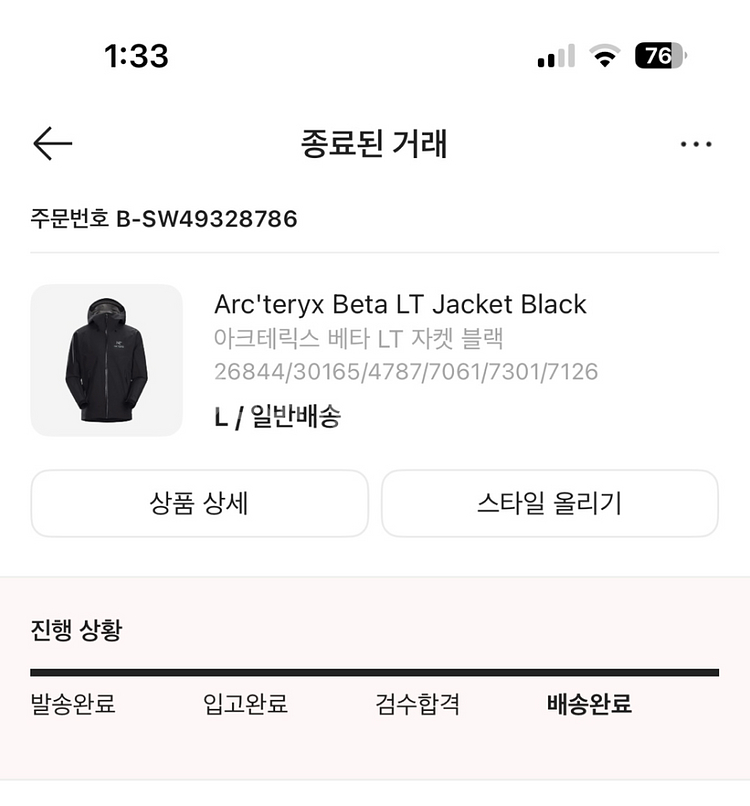Open the Arc'teryx Beta LT Jacket thumbnail
This screenshot has height=806, width=750.
click(107, 360)
